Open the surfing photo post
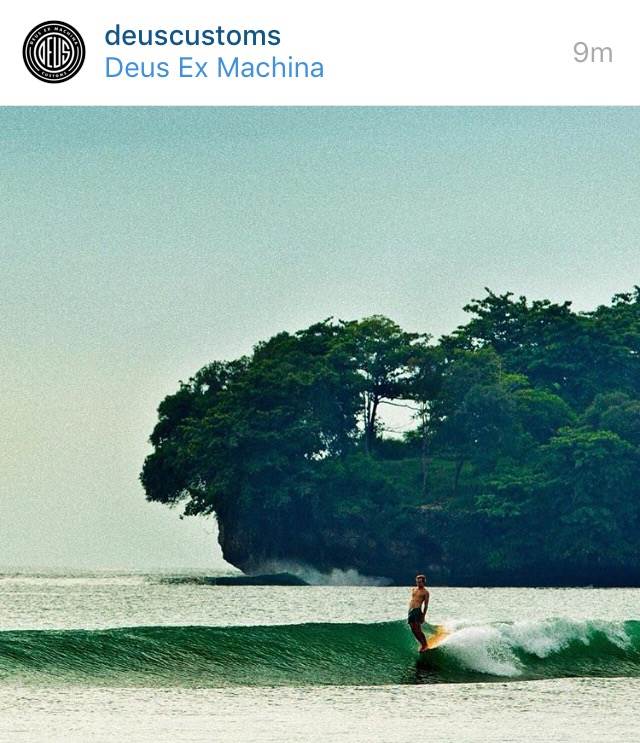The image size is (640, 743). [320, 425]
